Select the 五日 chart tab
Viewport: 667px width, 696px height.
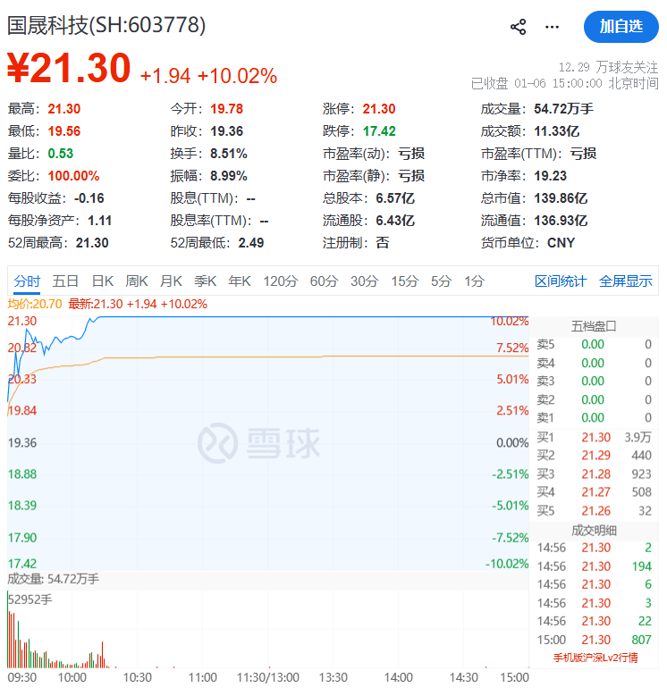(66, 281)
